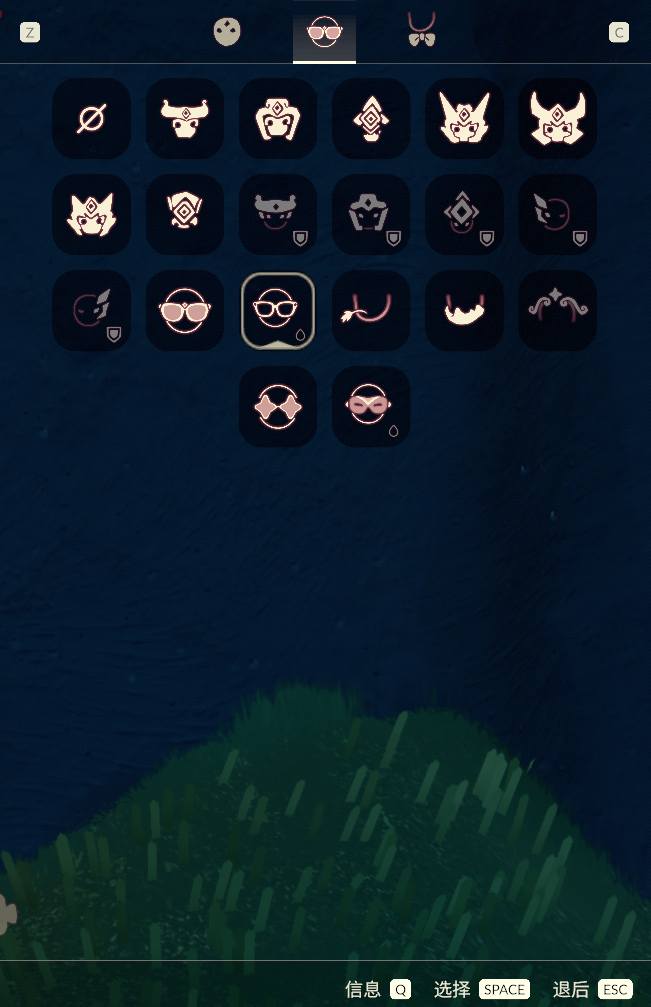Pick the star-shaped glasses

click(278, 407)
